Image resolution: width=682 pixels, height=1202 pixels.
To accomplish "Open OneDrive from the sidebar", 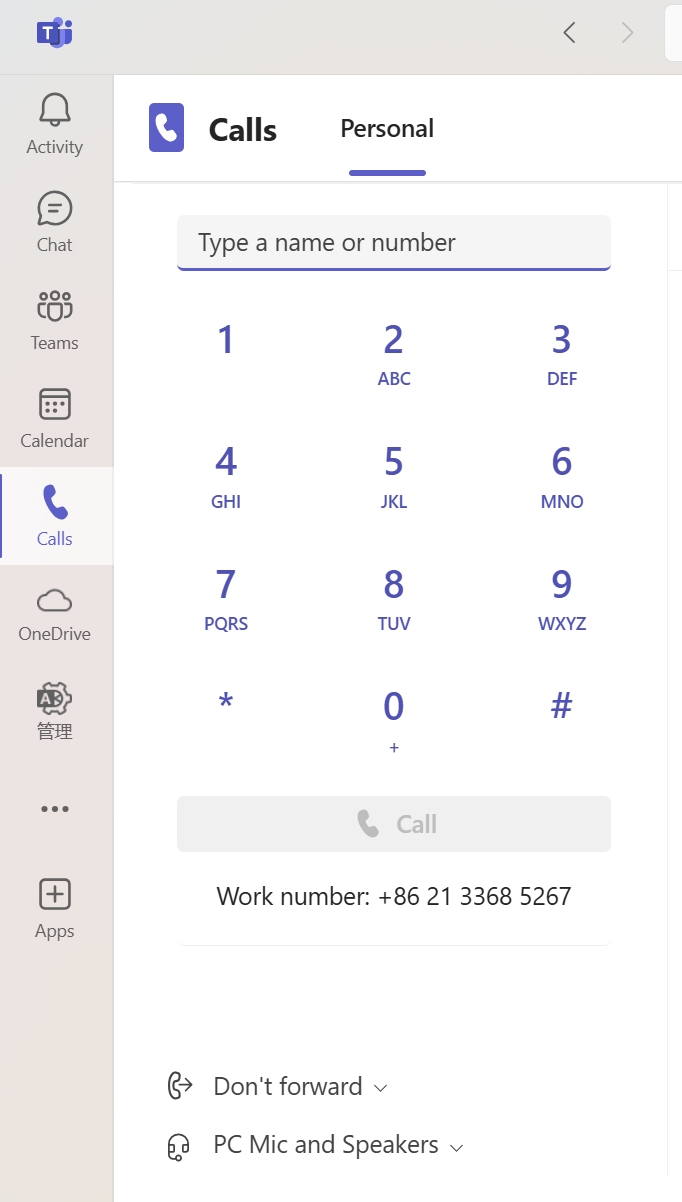I will pyautogui.click(x=55, y=614).
